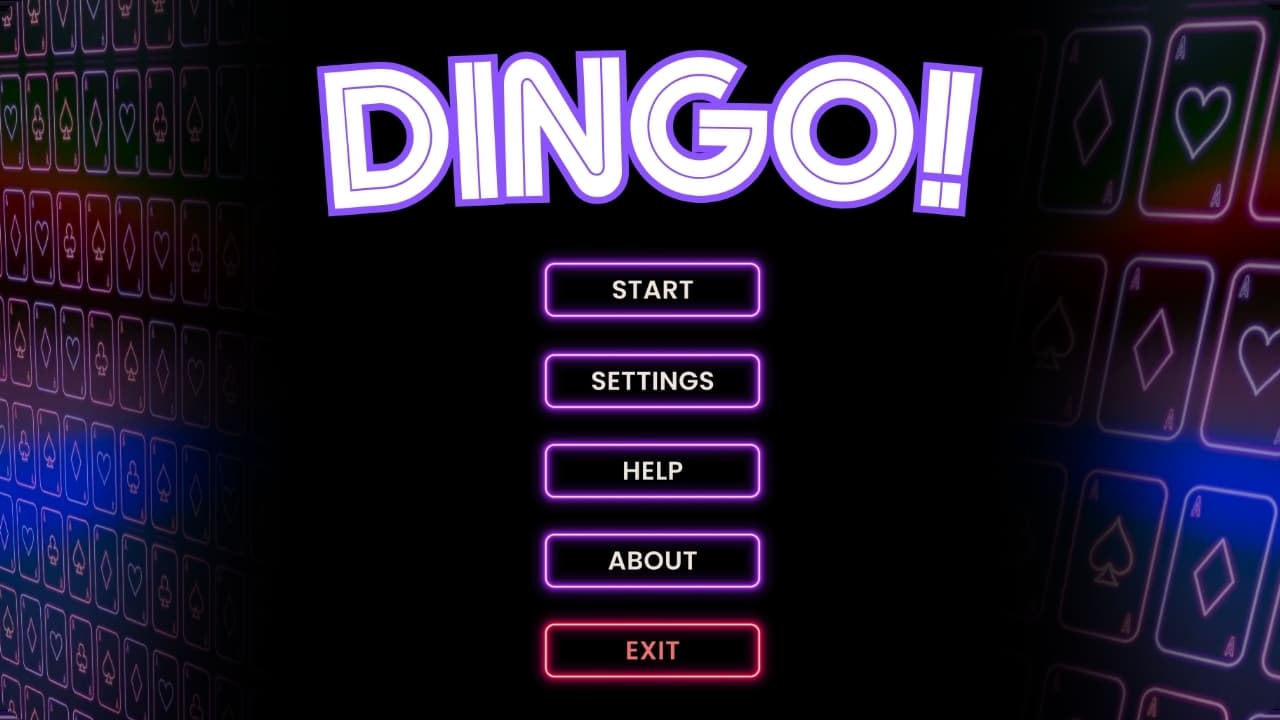Image resolution: width=1280 pixels, height=720 pixels.
Task: View the About page
Action: point(652,561)
